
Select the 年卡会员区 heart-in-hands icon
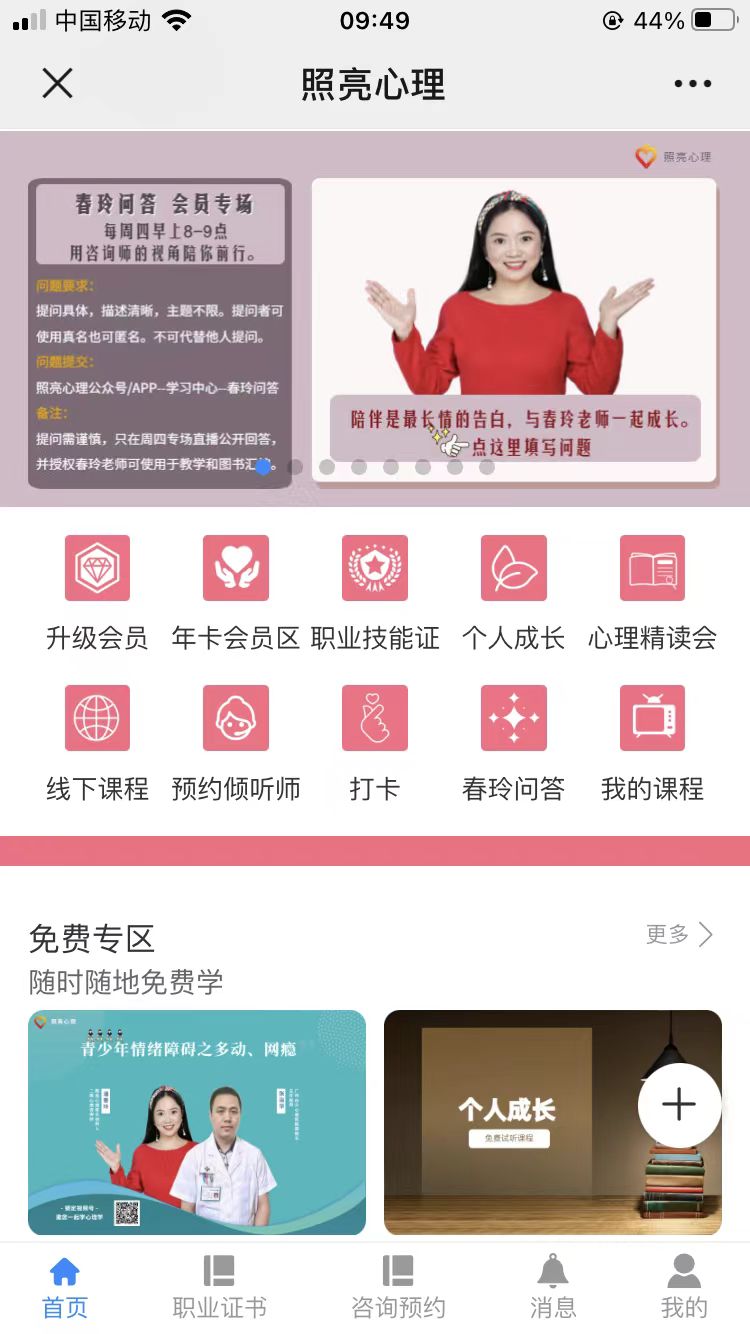click(236, 568)
